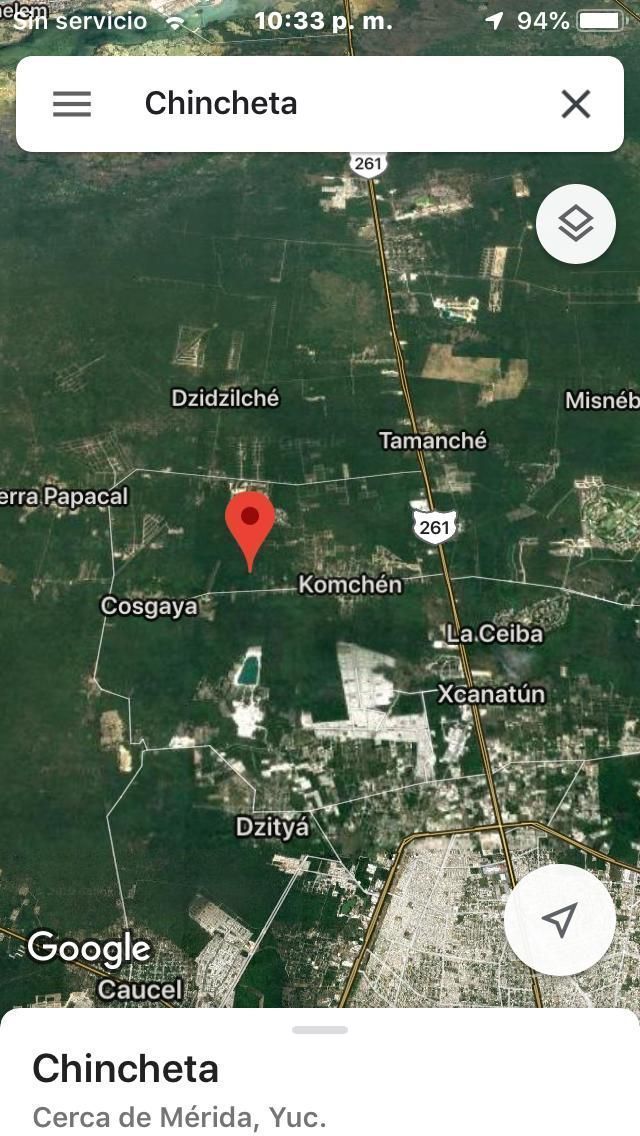Clear the search with the X button

coord(575,104)
